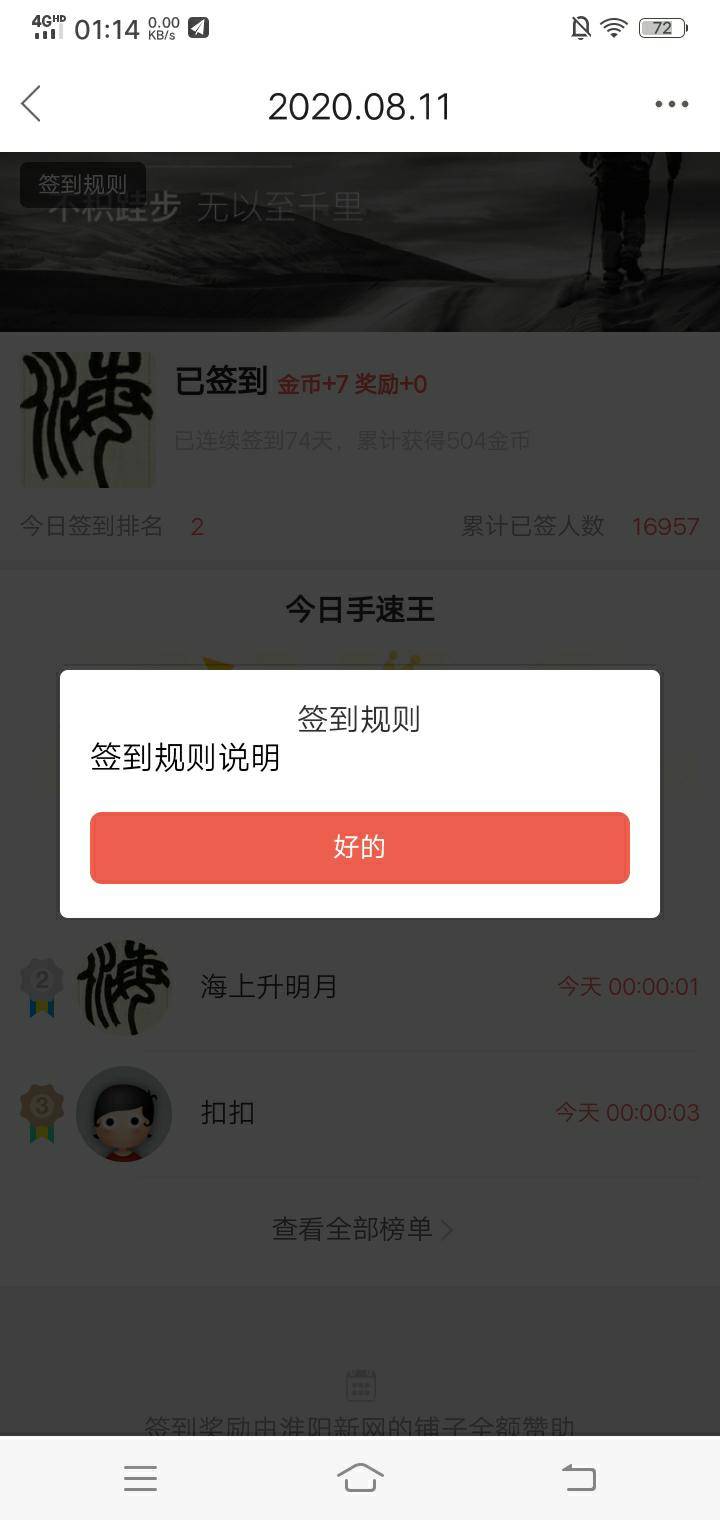Tap the system home button
Image resolution: width=720 pixels, height=1520 pixels.
coord(360,1477)
